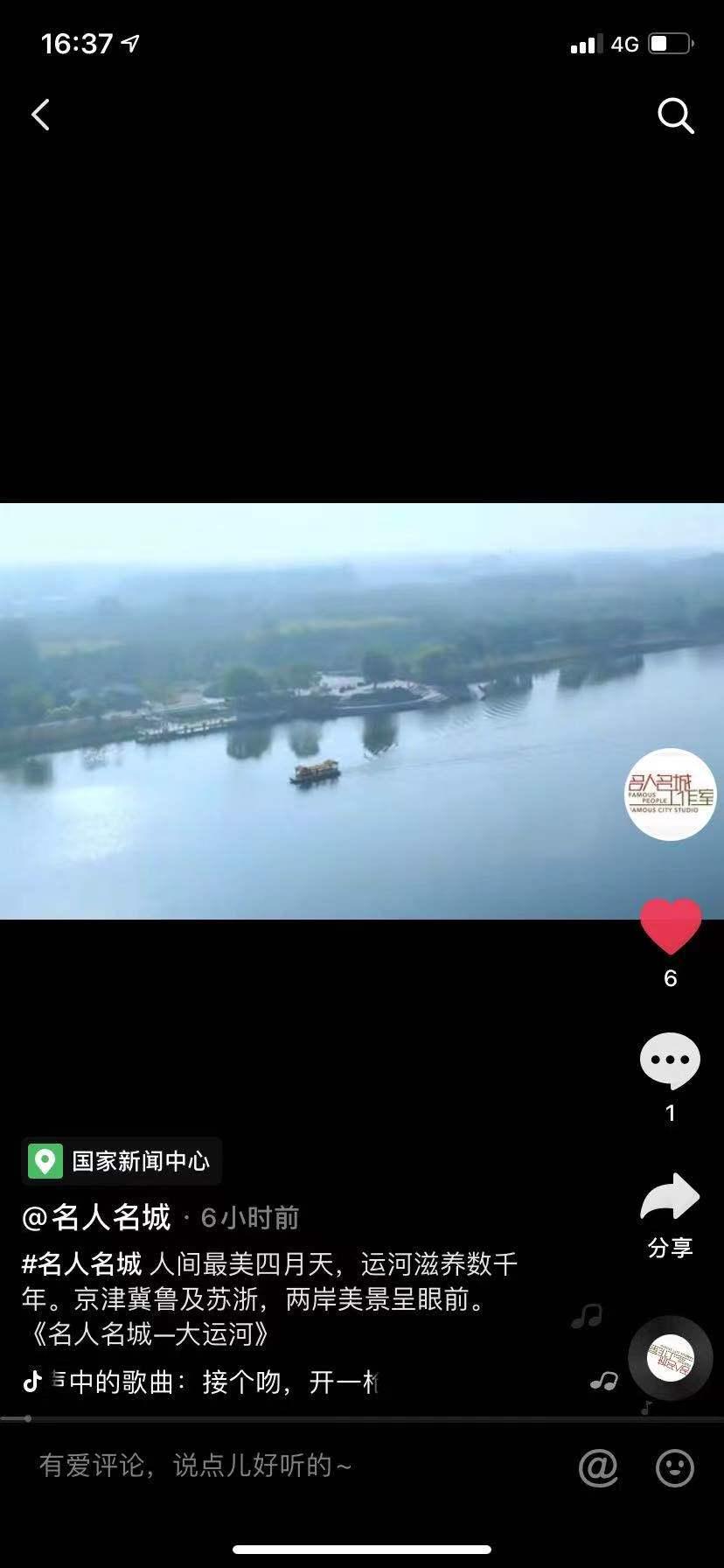Open the comments bubble icon
724x1568 pixels.
click(x=671, y=1060)
